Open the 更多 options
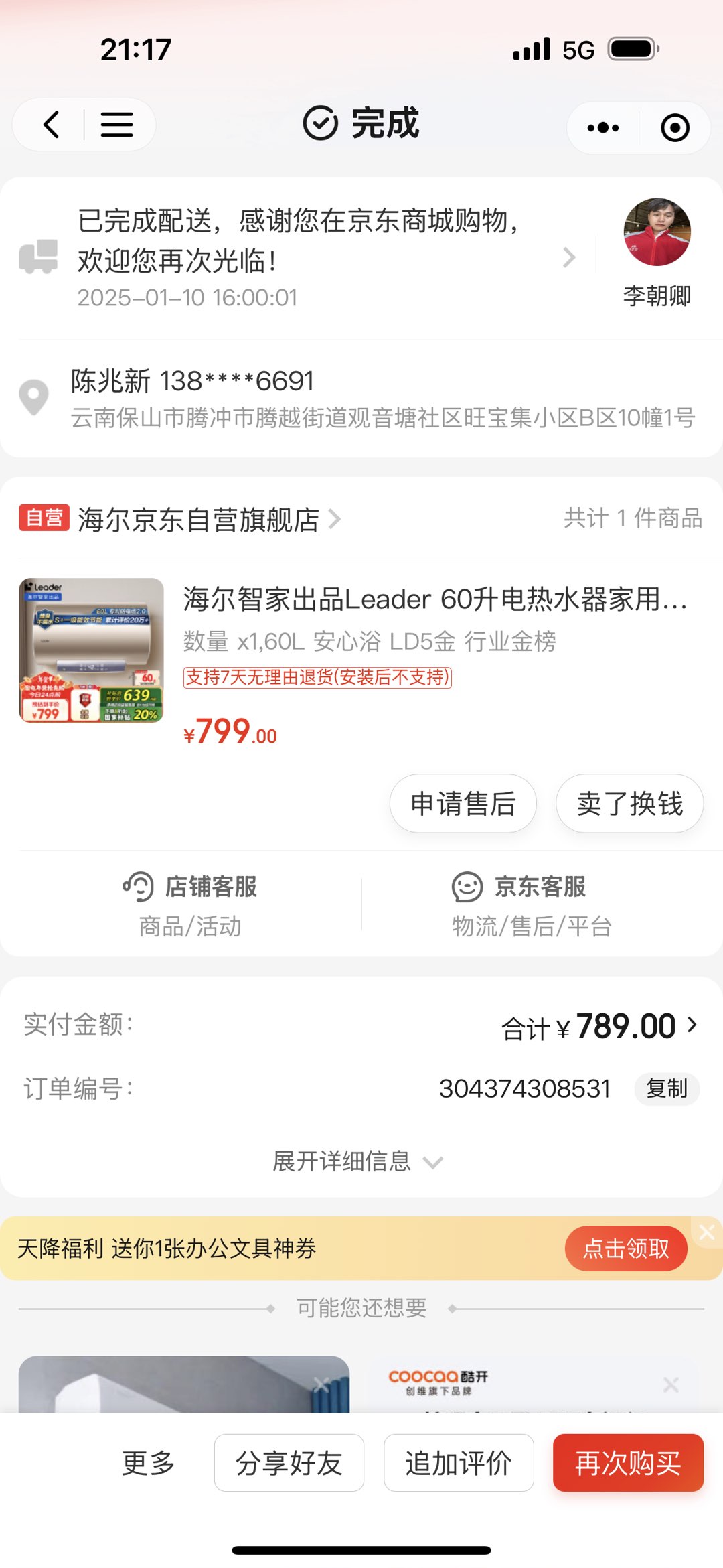 point(149,1463)
